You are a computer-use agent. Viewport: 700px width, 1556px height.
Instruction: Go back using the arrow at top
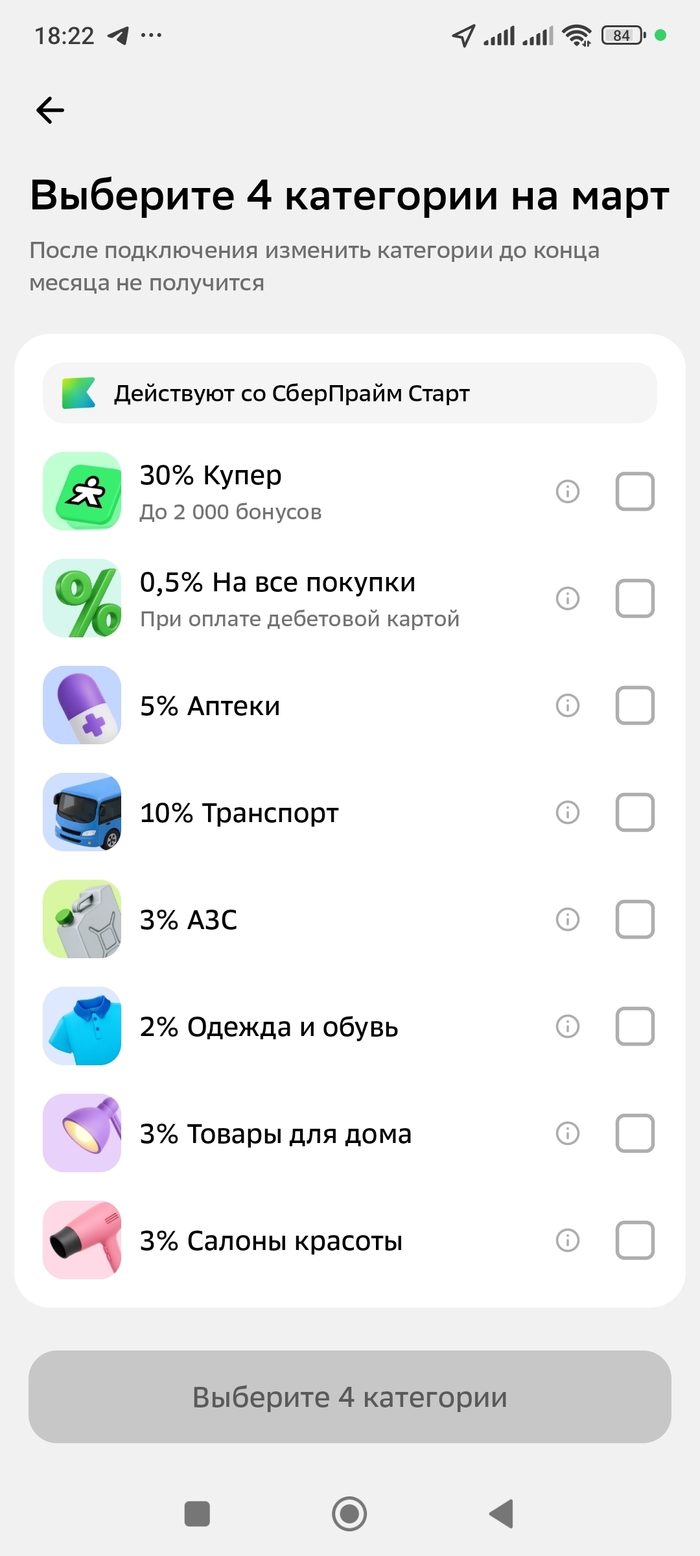[x=50, y=110]
